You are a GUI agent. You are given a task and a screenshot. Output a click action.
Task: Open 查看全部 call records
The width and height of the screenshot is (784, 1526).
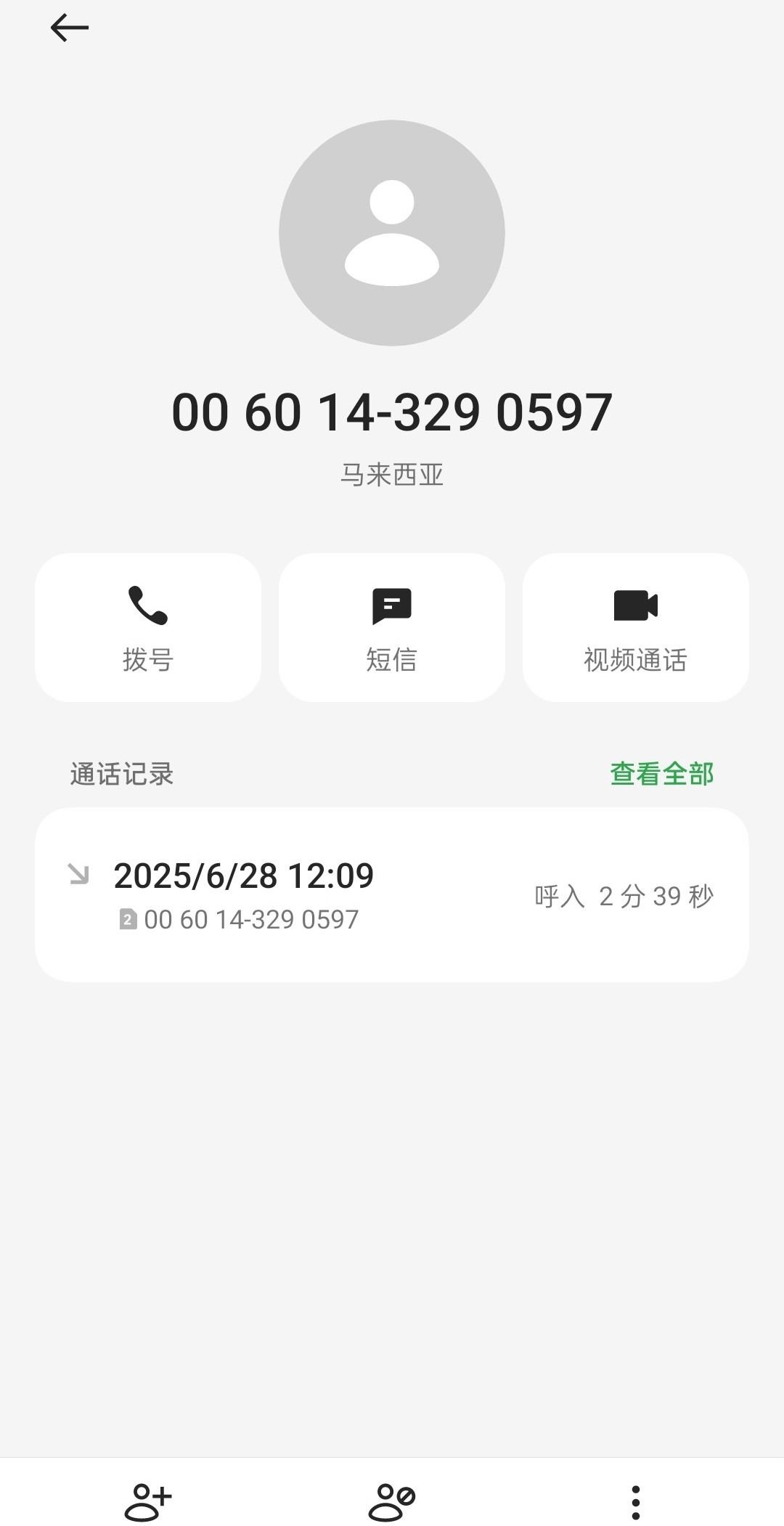tap(661, 774)
